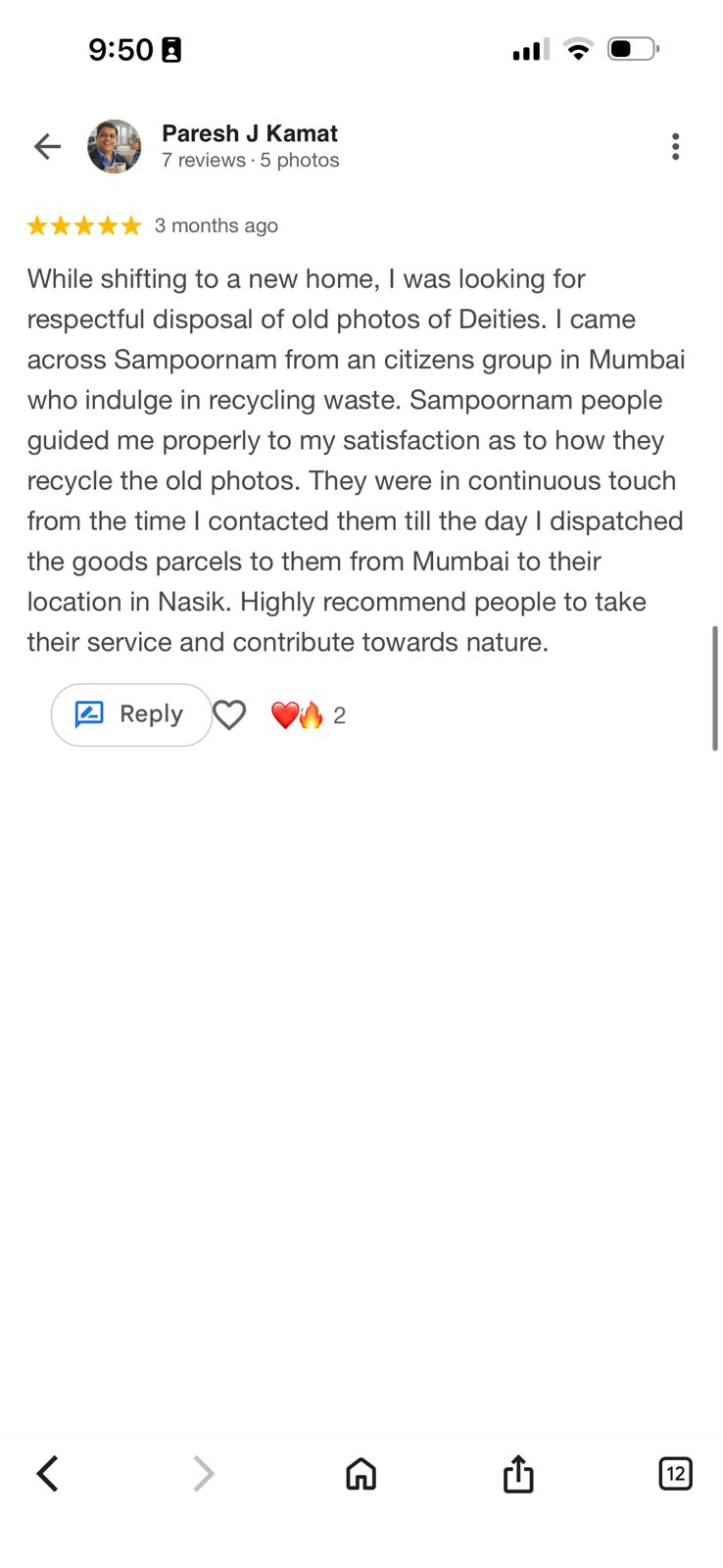This screenshot has width=723, height=1568.
Task: Like this review with the heart
Action: coord(229,715)
